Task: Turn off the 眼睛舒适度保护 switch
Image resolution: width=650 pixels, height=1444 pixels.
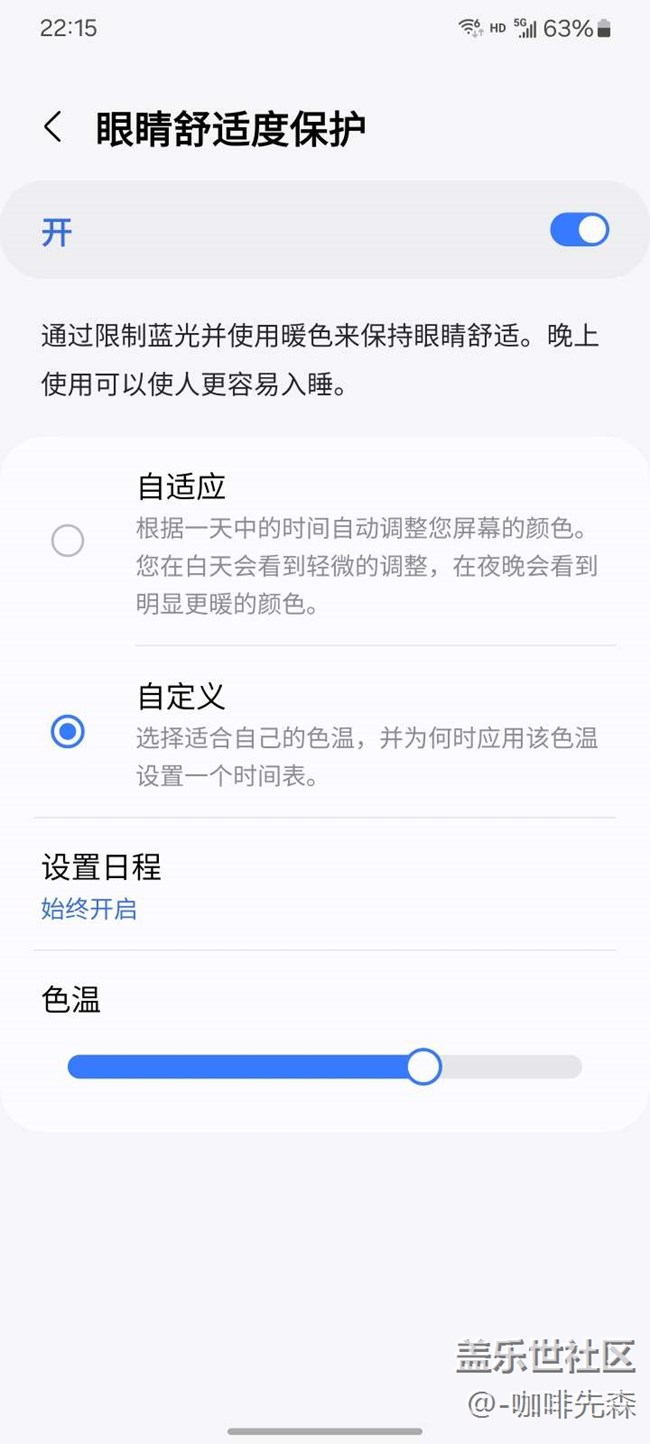Action: (x=579, y=231)
